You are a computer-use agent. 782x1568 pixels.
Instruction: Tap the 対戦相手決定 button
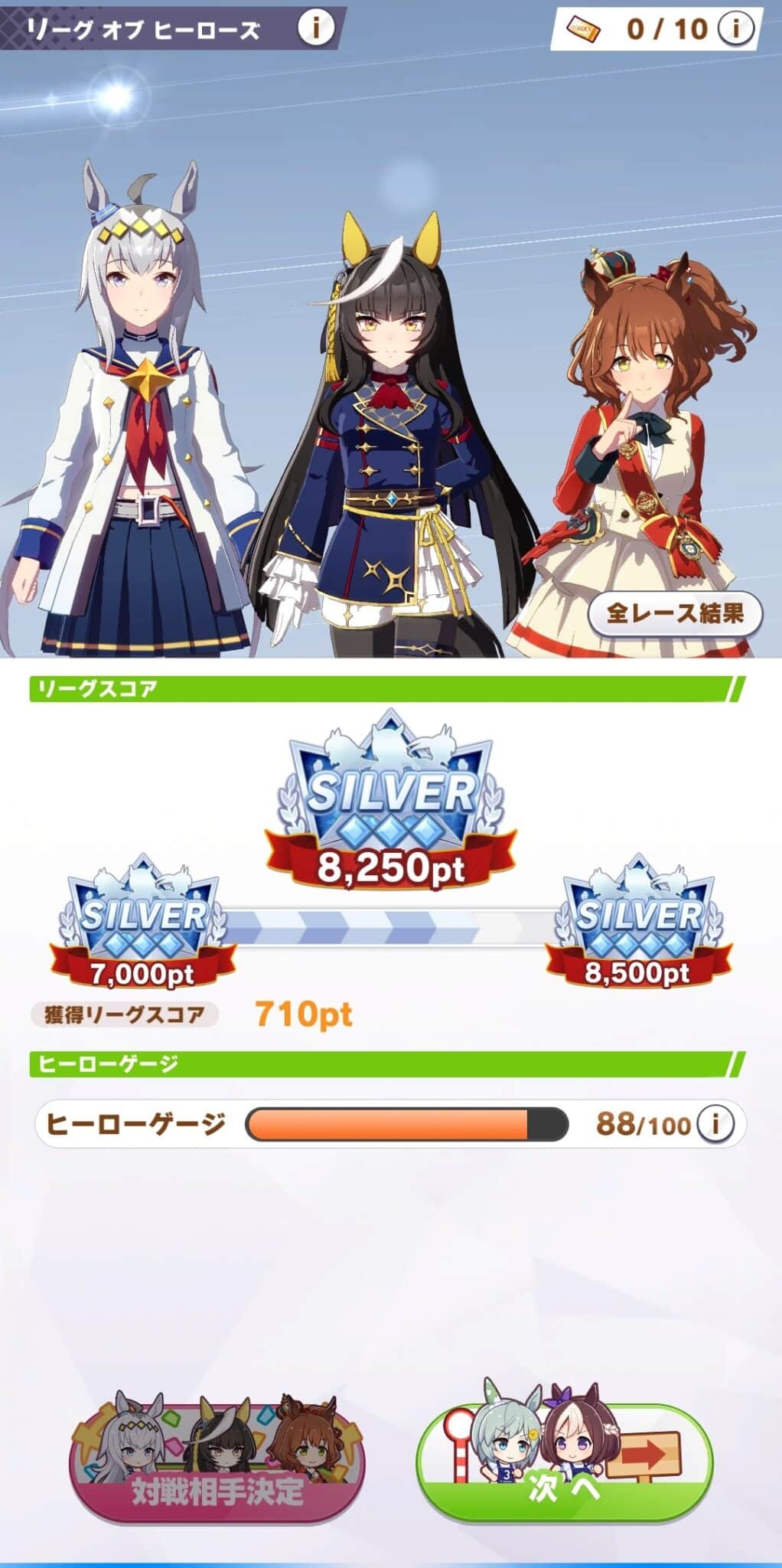217,1463
